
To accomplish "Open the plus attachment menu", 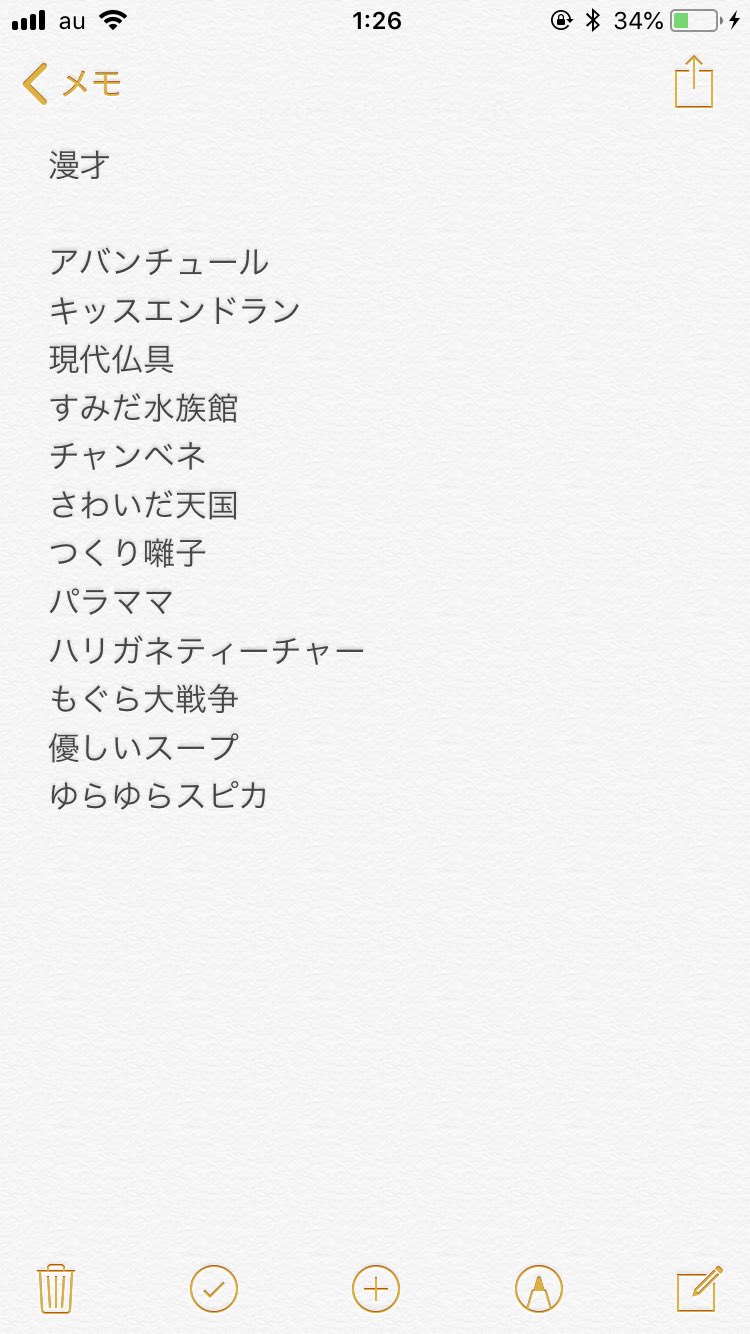I will click(376, 1288).
